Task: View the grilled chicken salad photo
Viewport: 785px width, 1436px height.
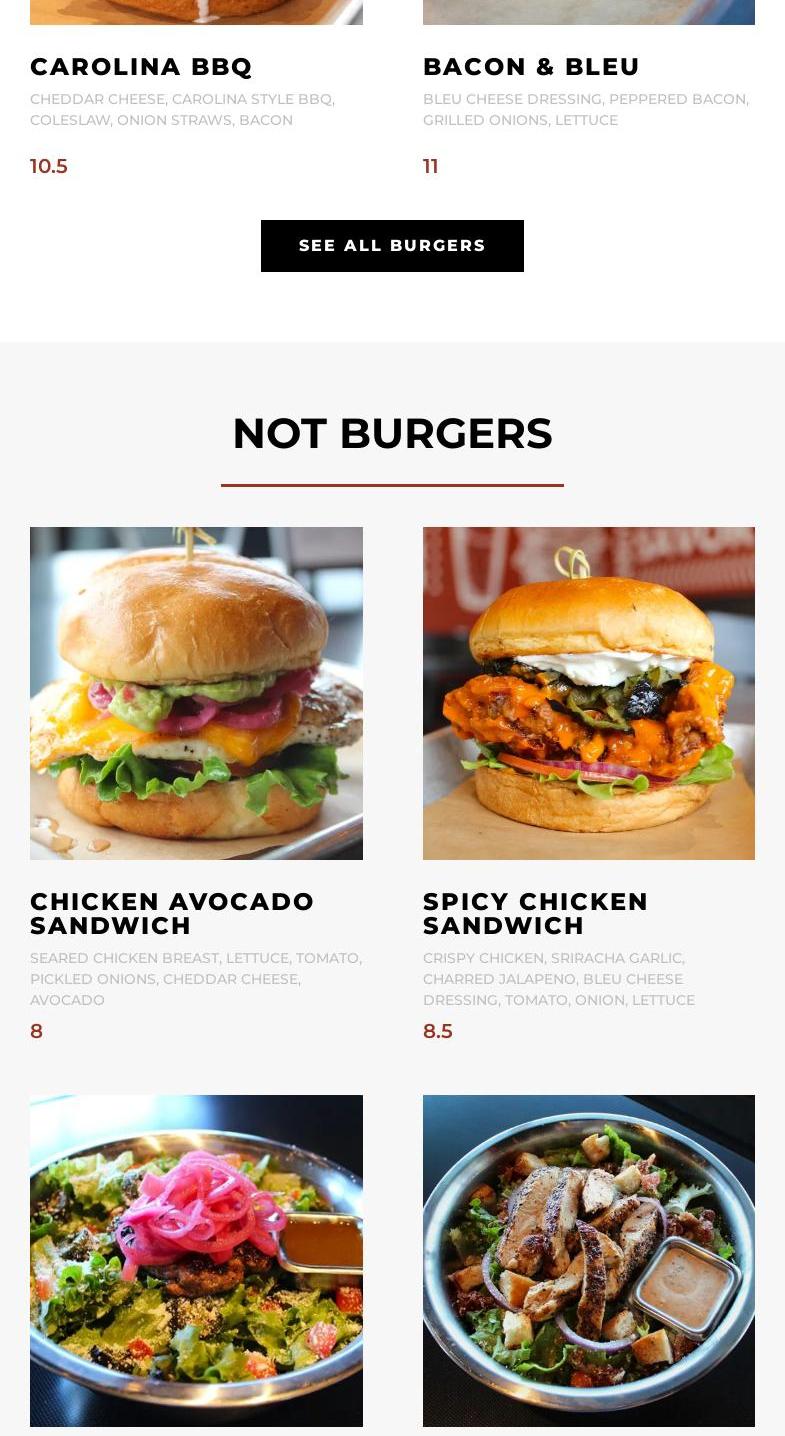Action: 588,1260
